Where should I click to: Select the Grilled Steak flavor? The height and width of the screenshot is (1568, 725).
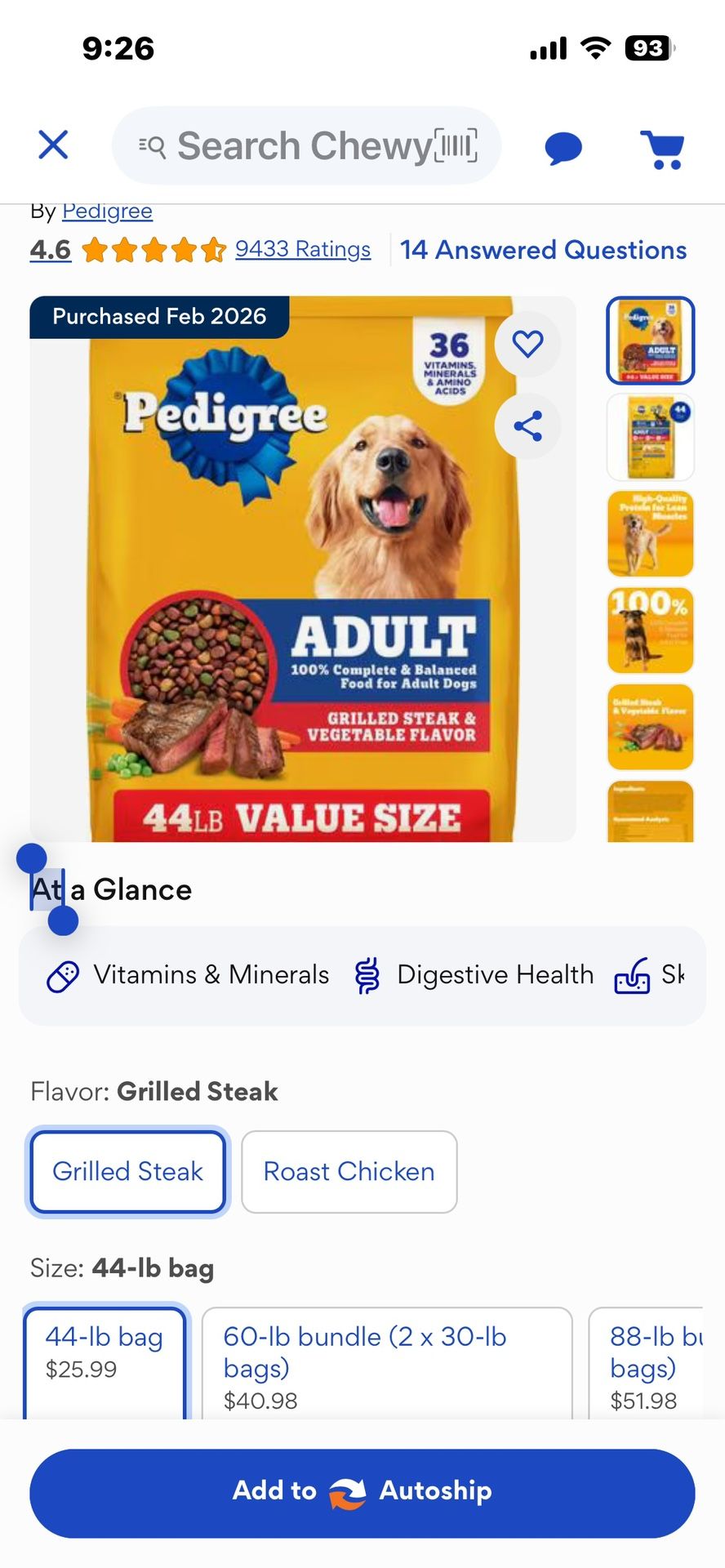point(127,1172)
